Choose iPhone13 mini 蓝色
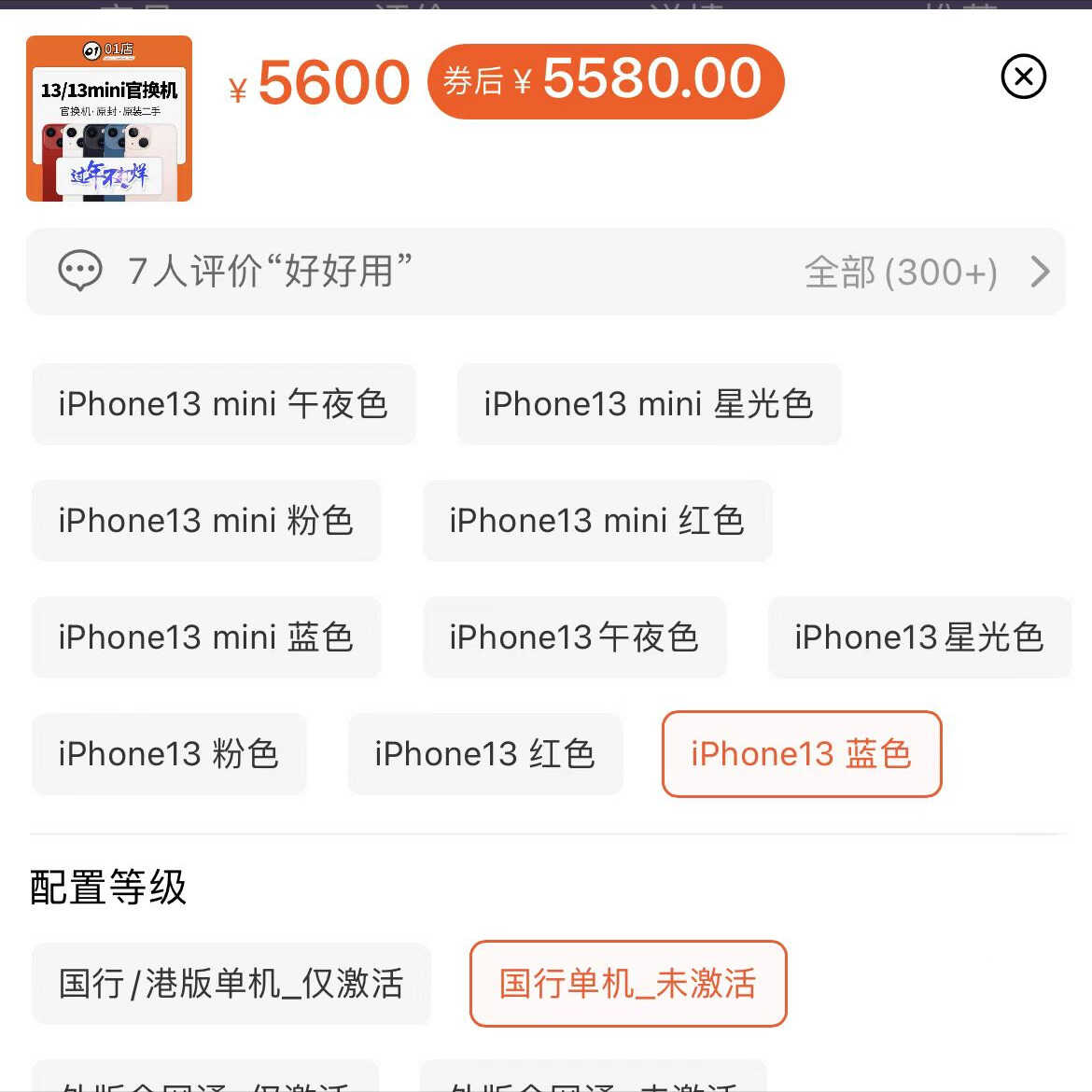The height and width of the screenshot is (1092, 1092). (x=206, y=637)
